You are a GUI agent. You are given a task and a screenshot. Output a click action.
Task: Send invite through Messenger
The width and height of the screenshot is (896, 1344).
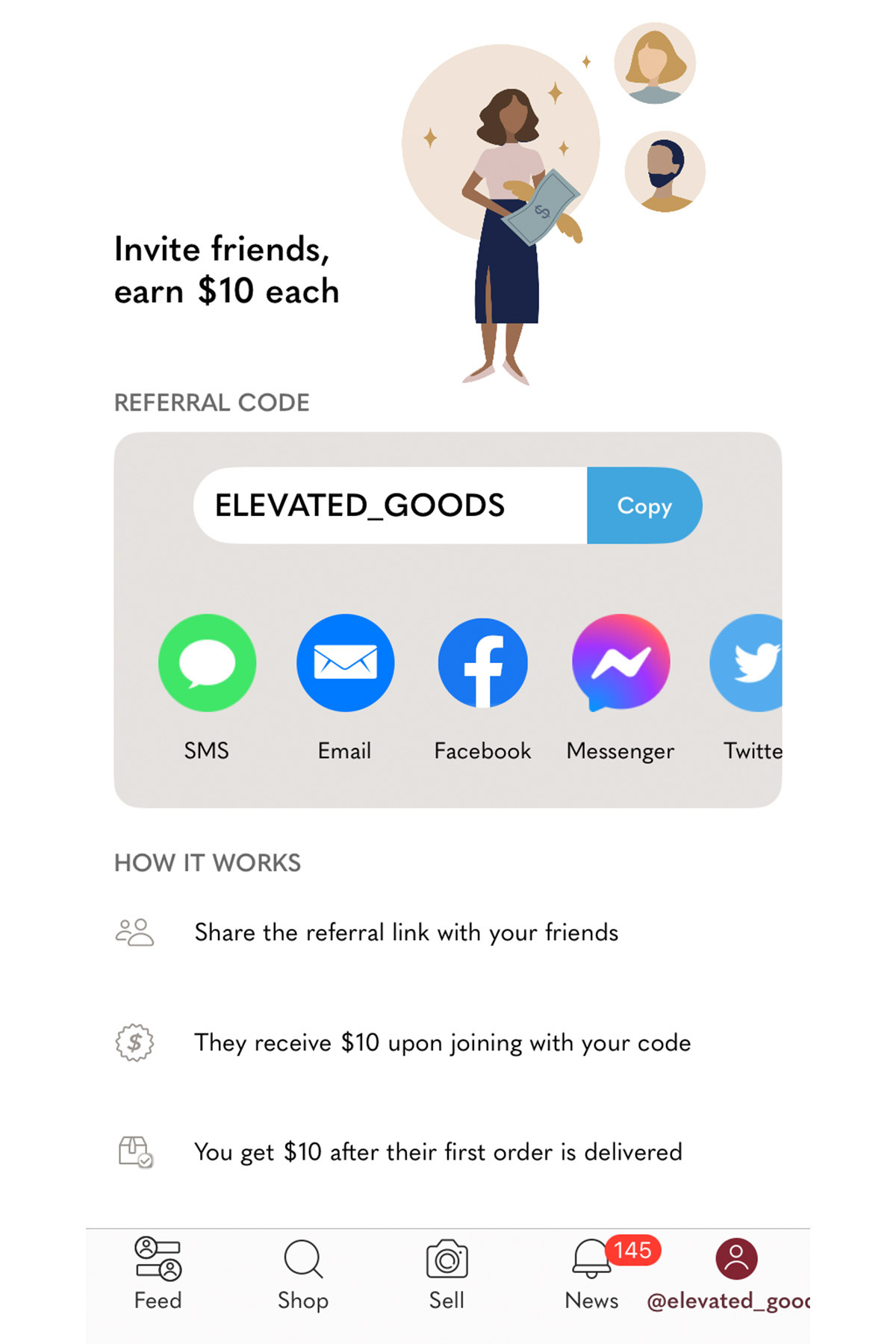(x=620, y=663)
